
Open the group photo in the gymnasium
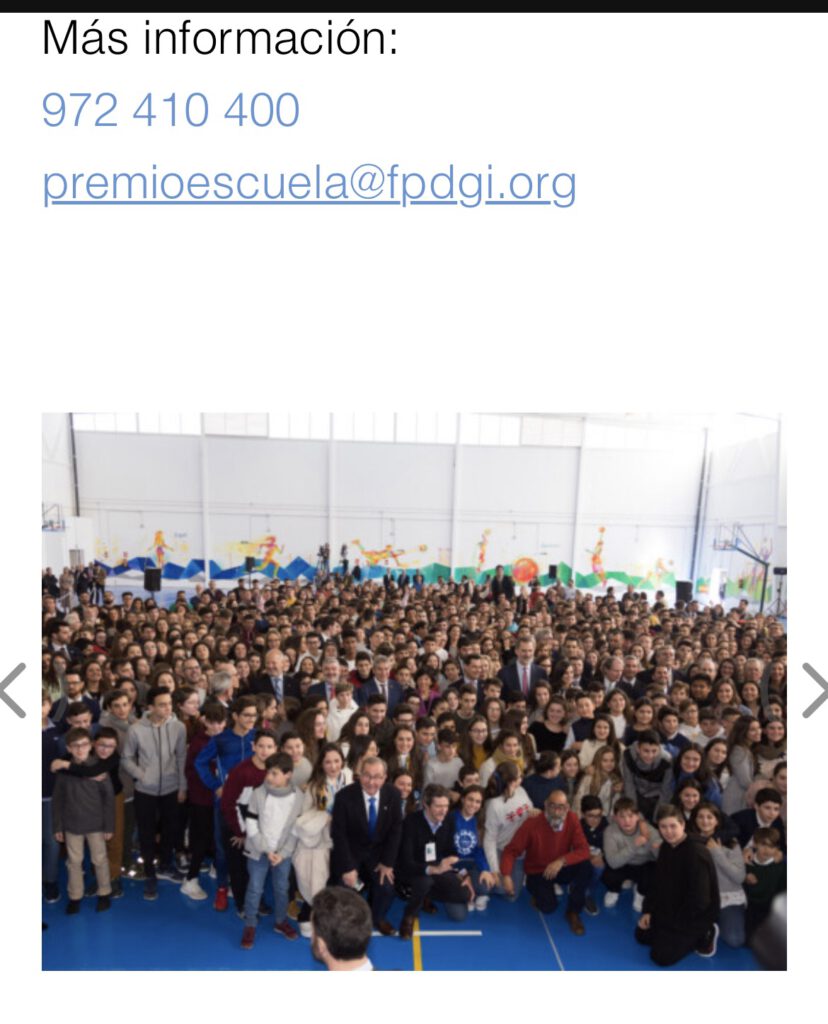pos(414,690)
